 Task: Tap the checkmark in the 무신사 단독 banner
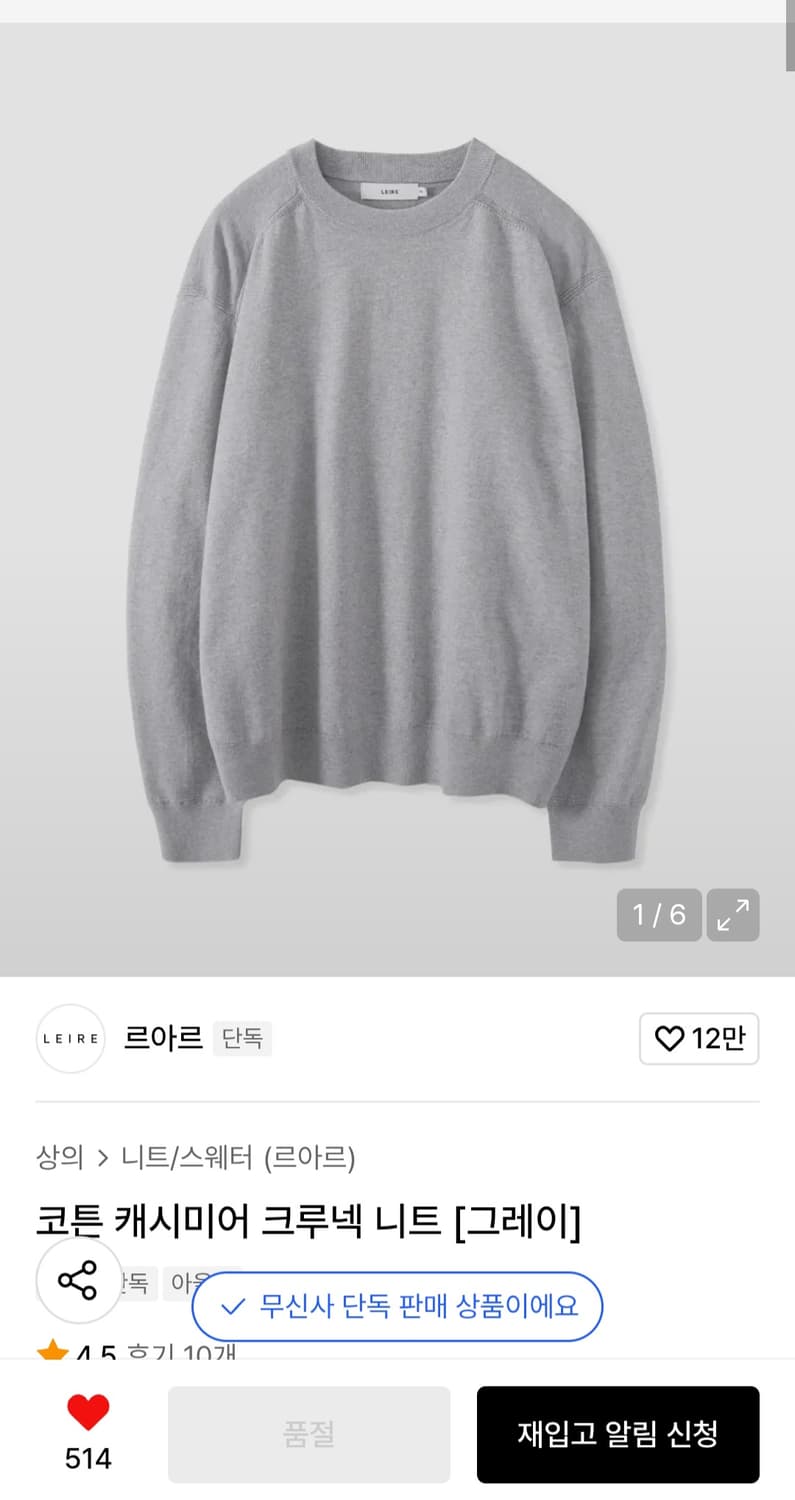[231, 1307]
